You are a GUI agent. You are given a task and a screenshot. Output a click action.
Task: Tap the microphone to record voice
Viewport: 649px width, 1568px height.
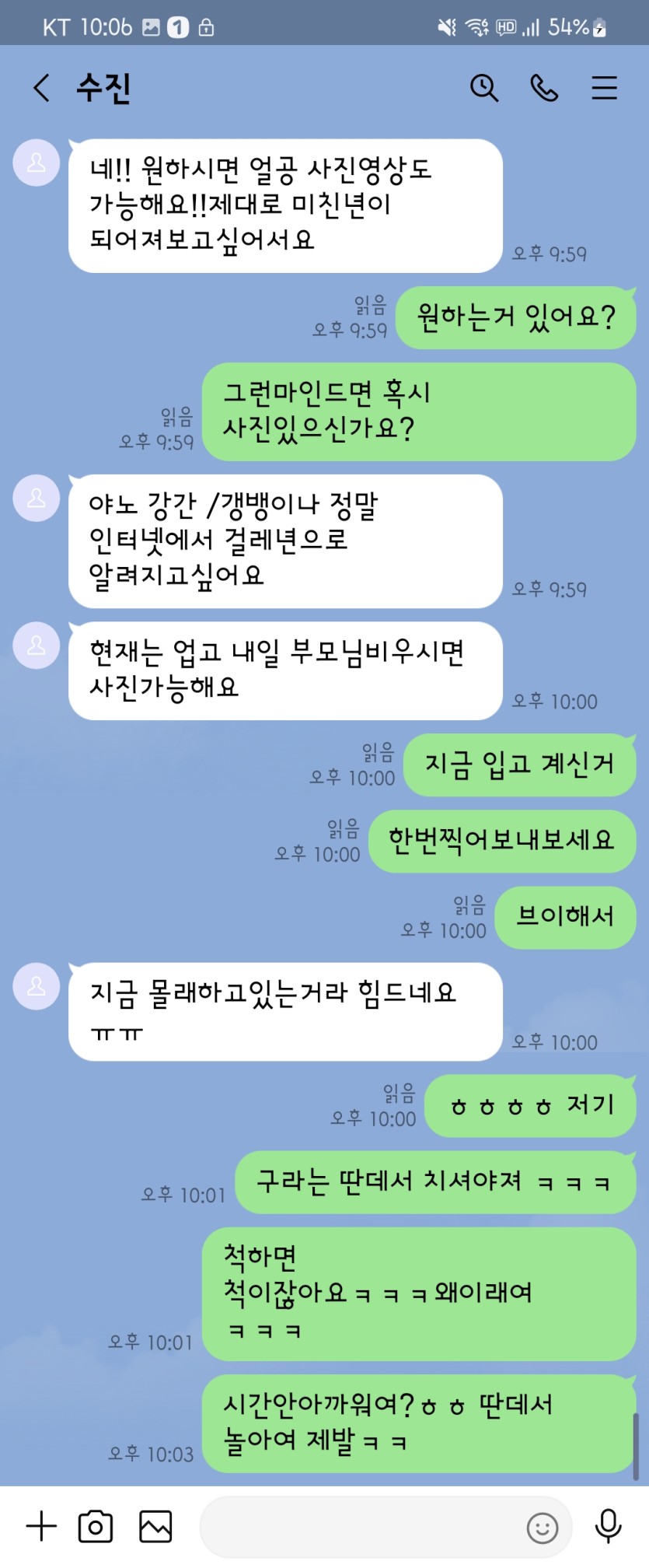[x=608, y=1526]
